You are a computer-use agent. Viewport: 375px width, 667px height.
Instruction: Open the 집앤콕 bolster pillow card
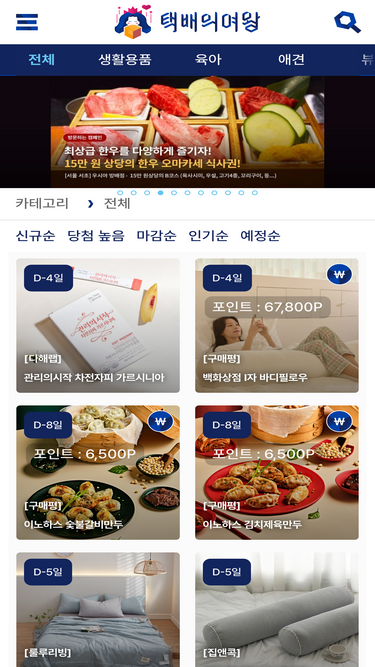277,610
